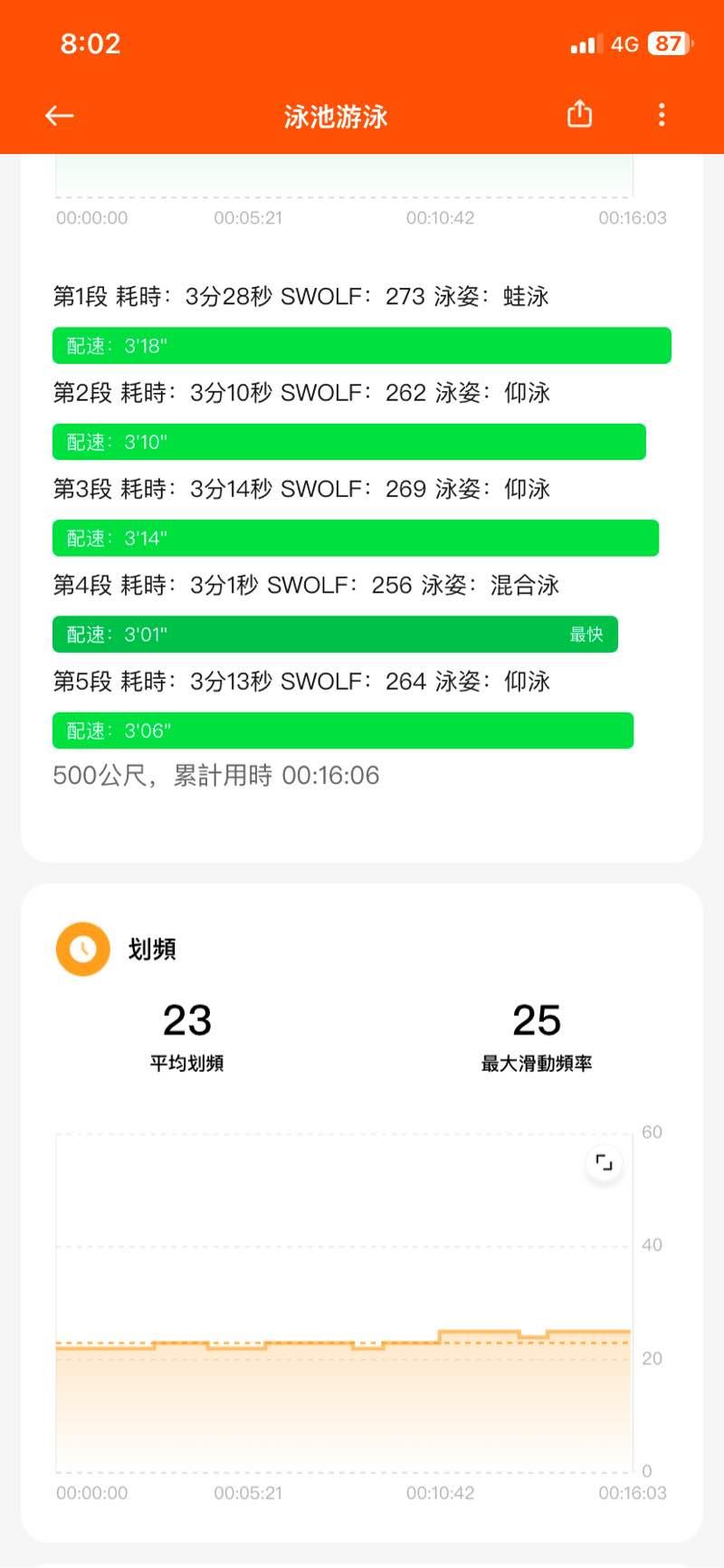Expand the stroke rate chart to fullscreen
This screenshot has height=1568, width=724.
click(x=604, y=1163)
